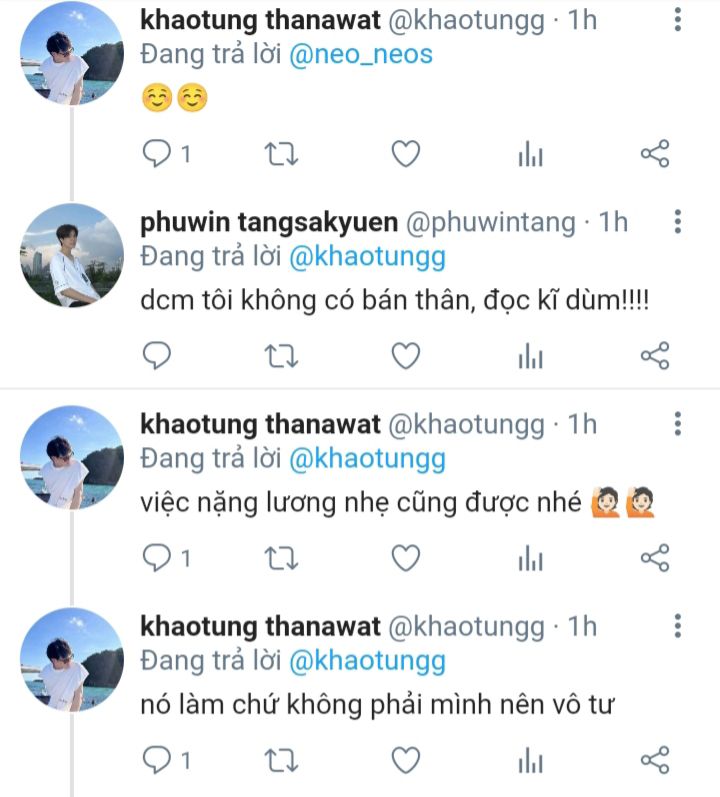Like the 'việc nặng lương nhẹ' tweet

point(404,558)
